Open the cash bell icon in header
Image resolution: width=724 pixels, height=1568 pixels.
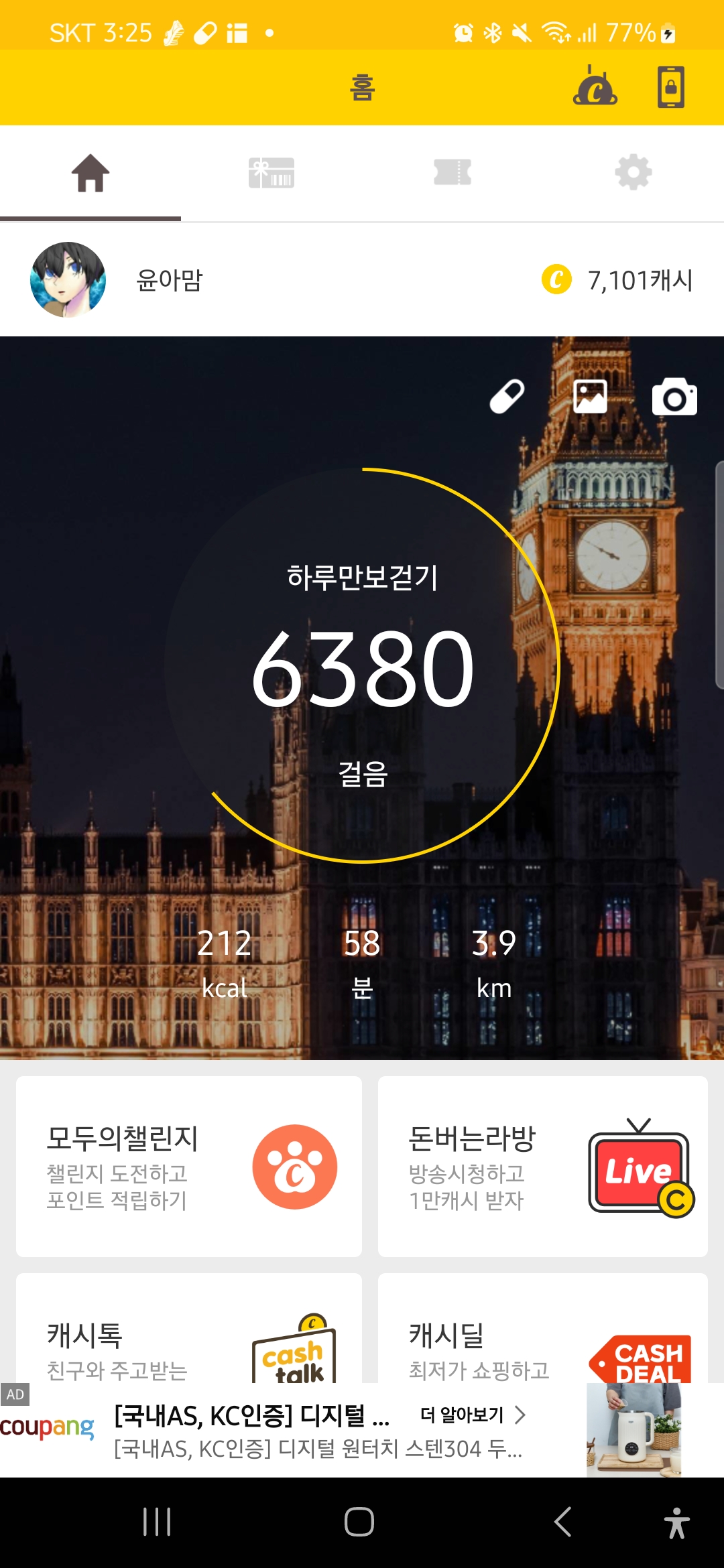pos(595,86)
